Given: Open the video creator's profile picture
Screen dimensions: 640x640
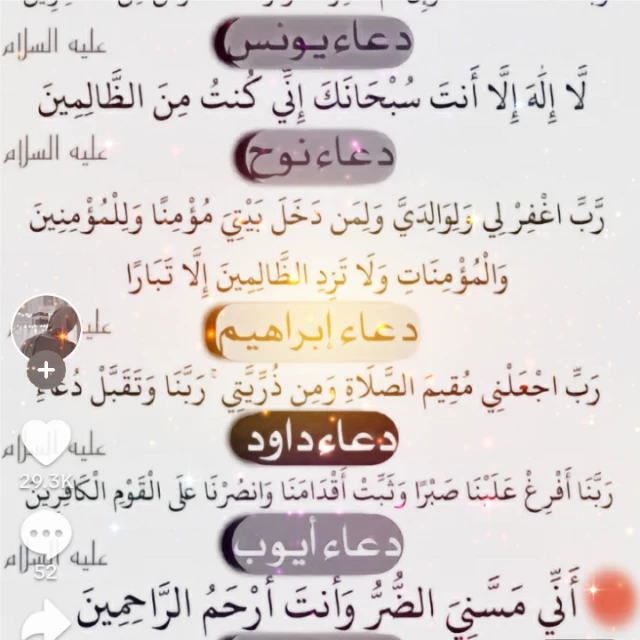Looking at the screenshot, I should [x=46, y=329].
